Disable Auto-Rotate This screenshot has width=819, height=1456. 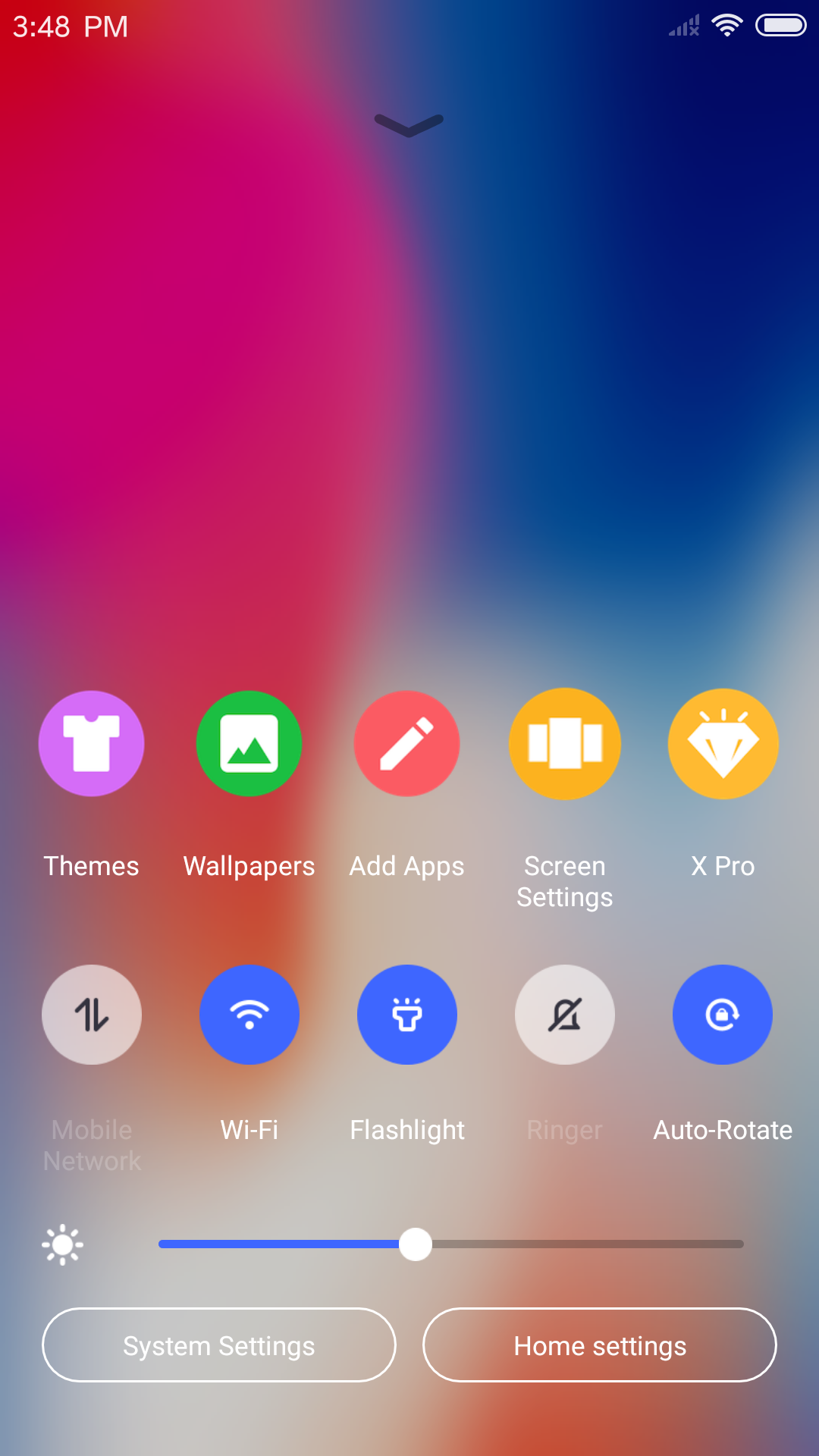[722, 1015]
